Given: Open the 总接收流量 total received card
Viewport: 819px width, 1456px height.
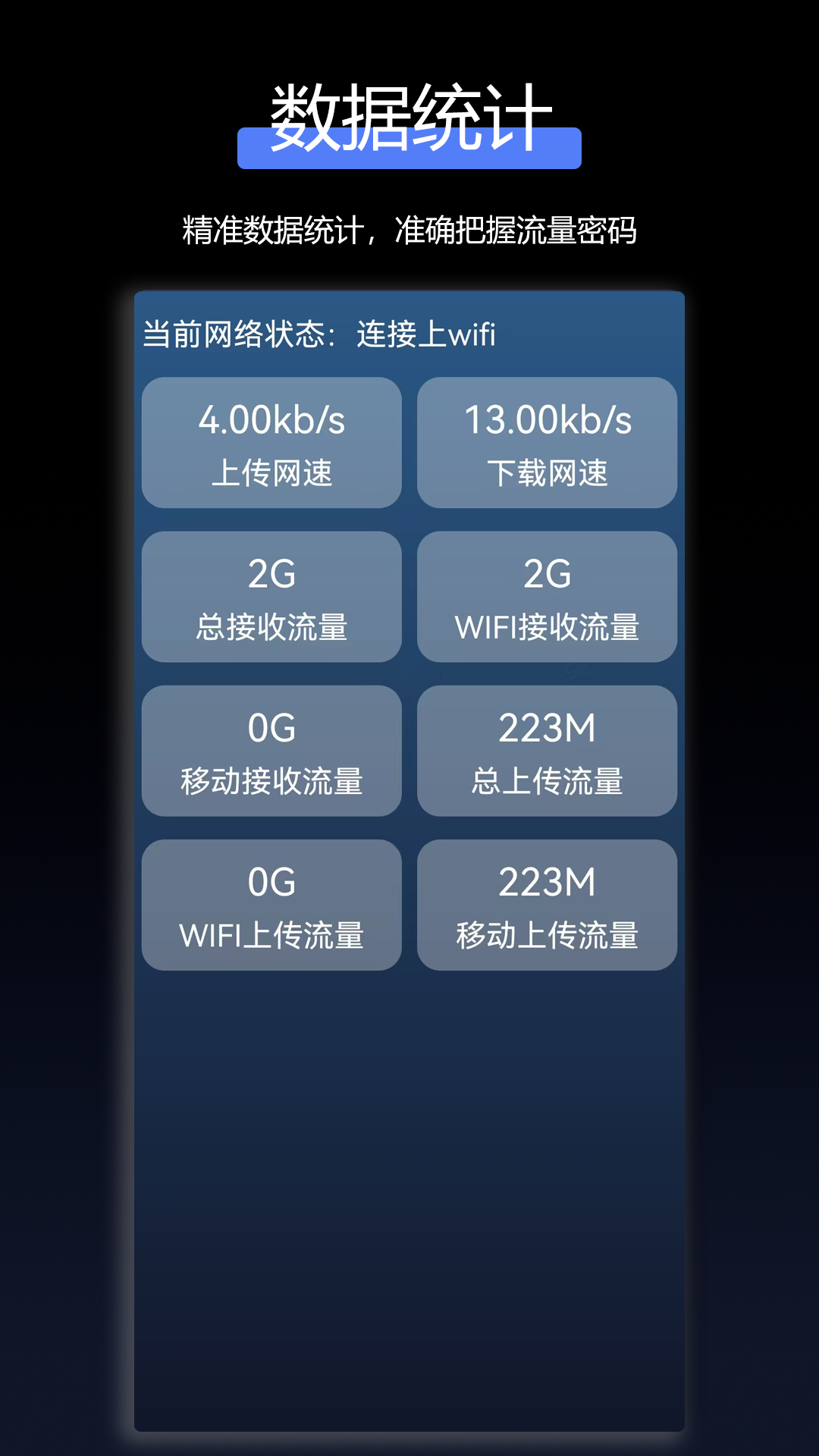Looking at the screenshot, I should 271,597.
